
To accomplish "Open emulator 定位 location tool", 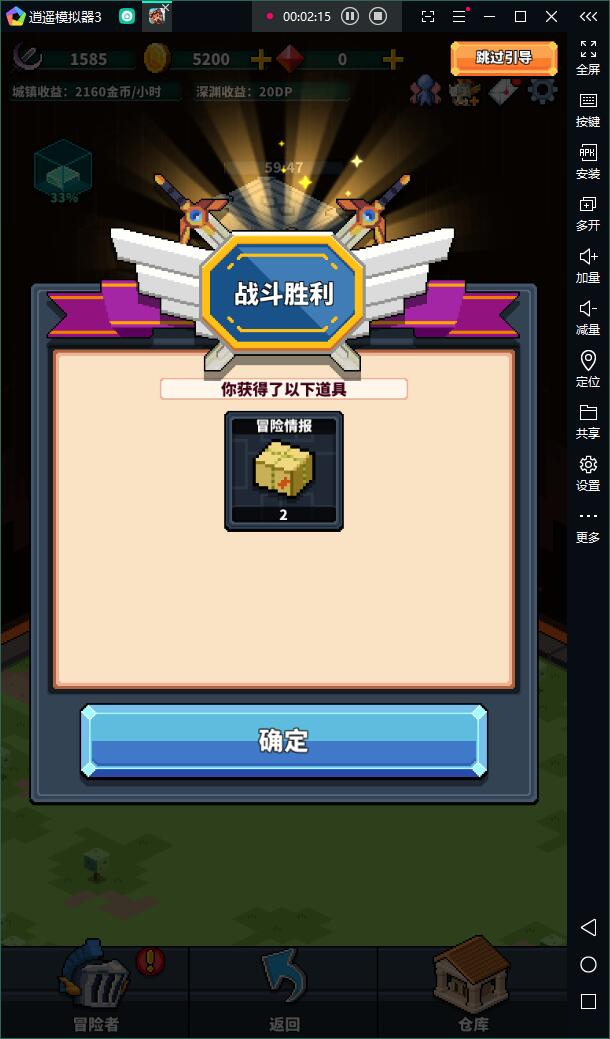I will coord(588,369).
